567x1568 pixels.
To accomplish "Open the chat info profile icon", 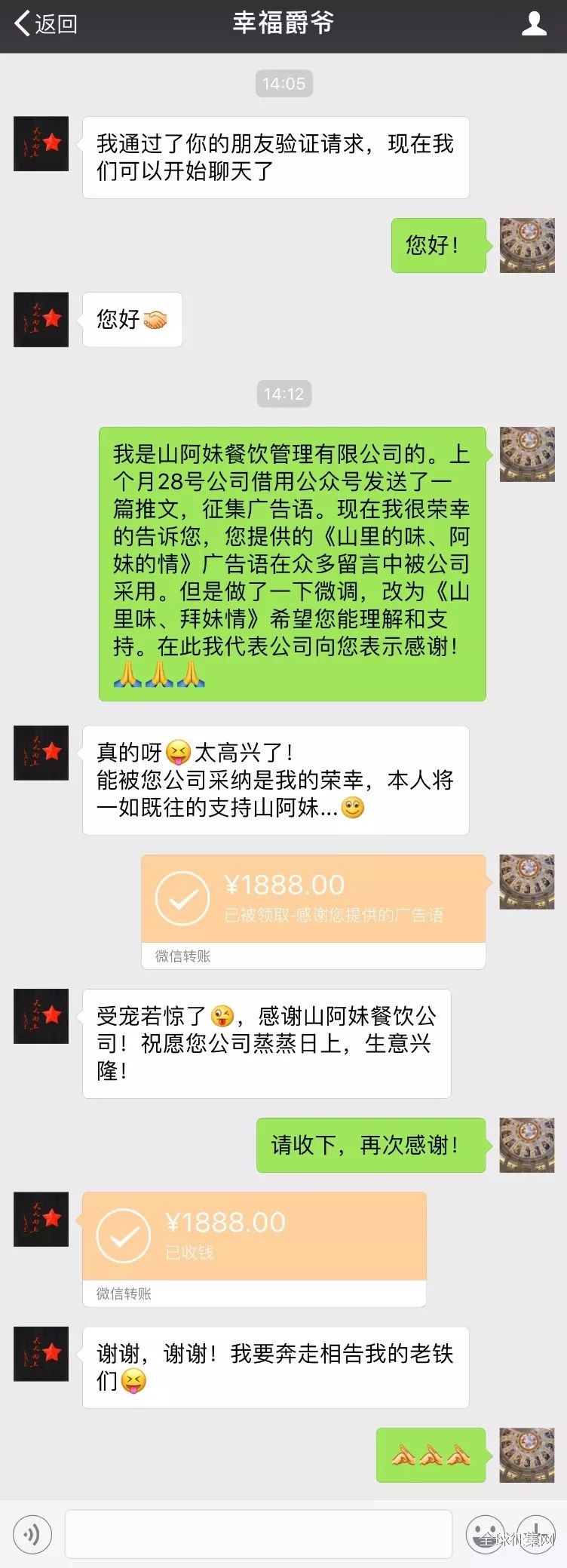I will [534, 24].
